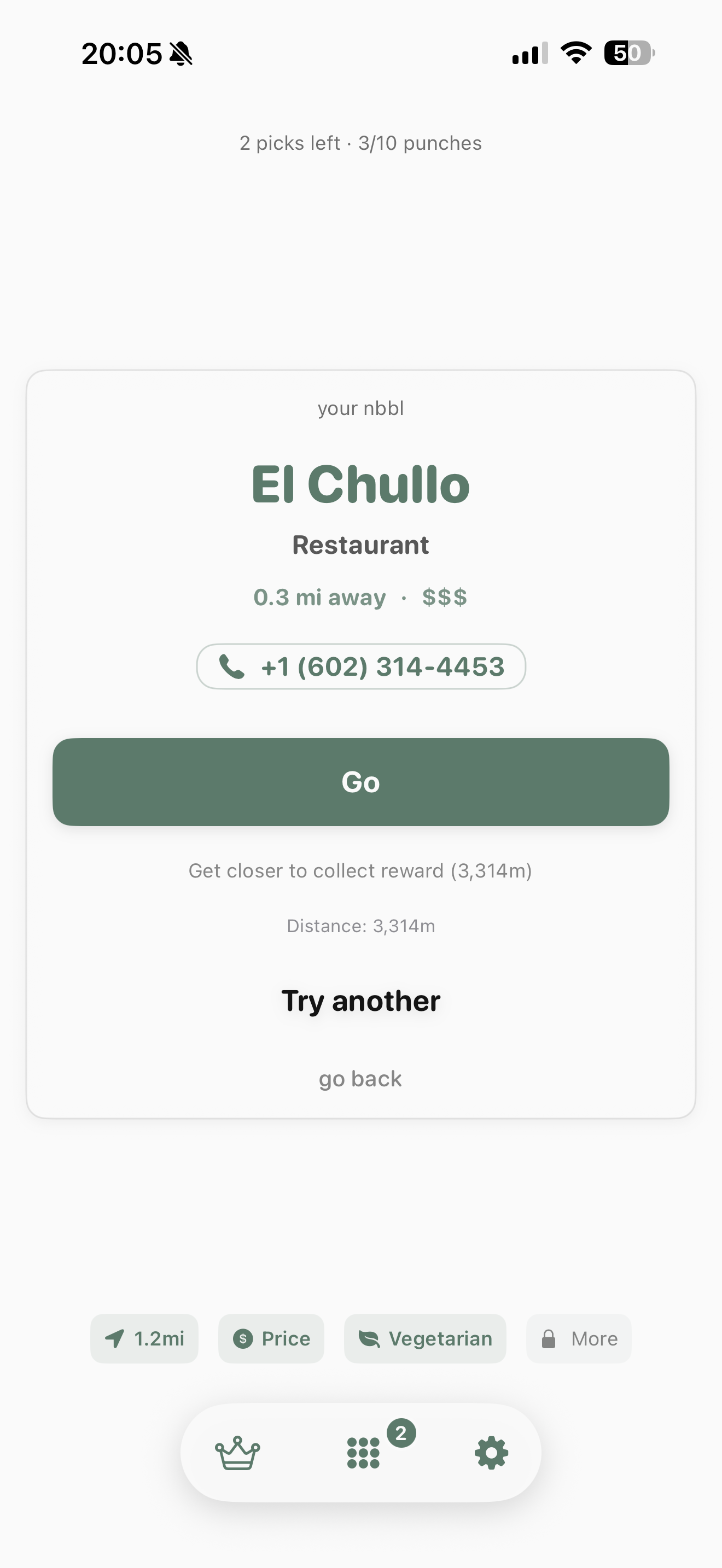Tap the phone icon in the call chip
Screen dimensions: 722x1568
232,666
